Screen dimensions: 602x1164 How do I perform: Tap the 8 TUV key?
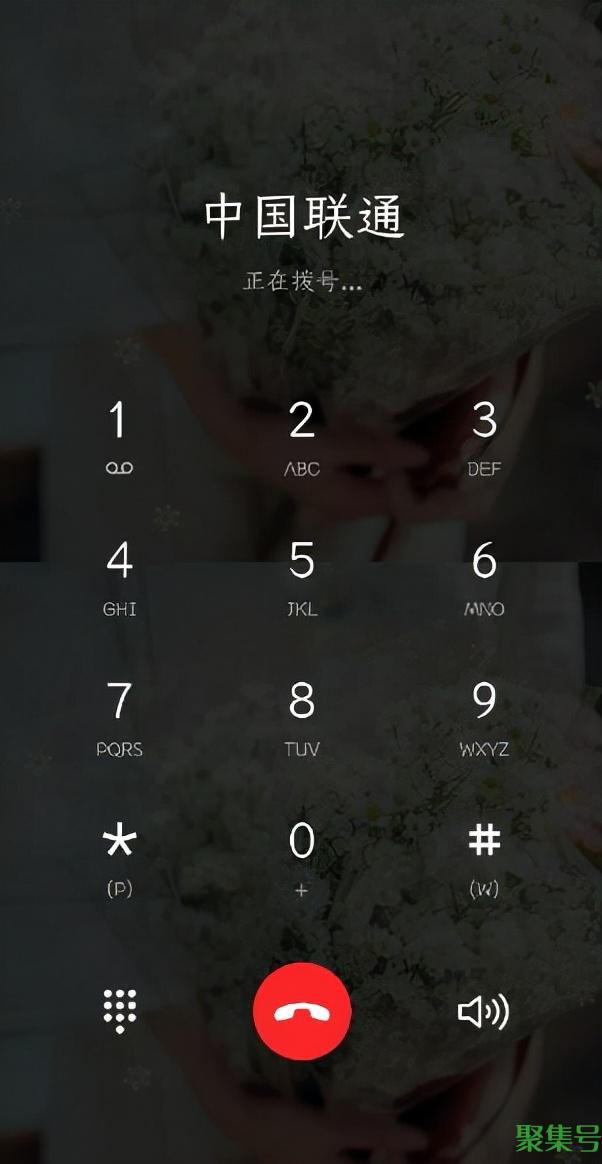(x=301, y=719)
